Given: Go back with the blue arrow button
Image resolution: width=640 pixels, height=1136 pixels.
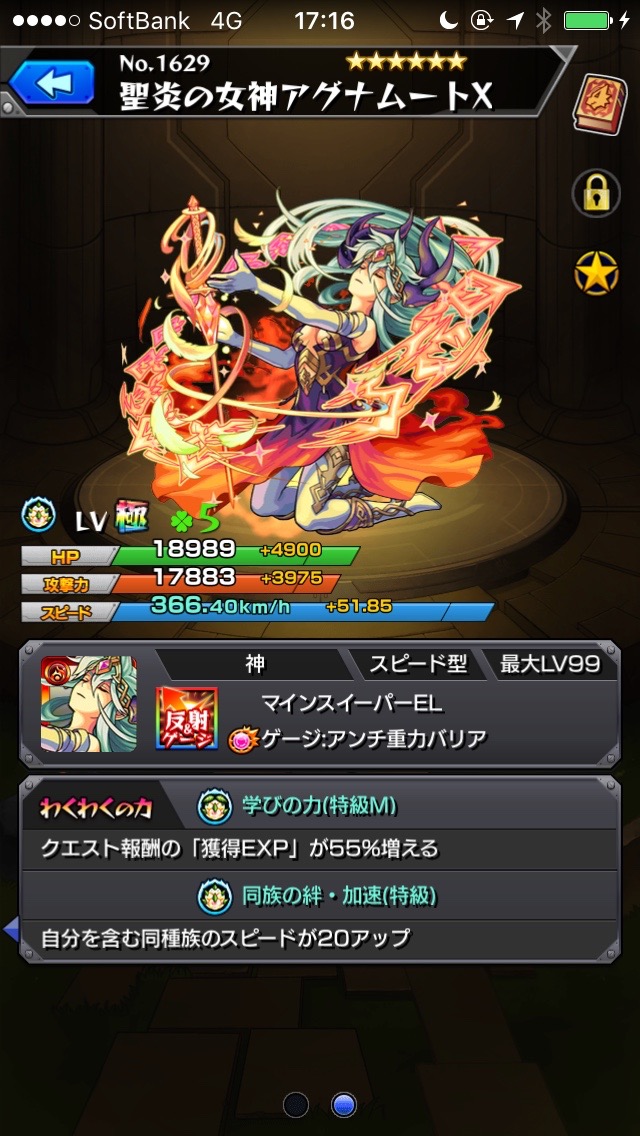Looking at the screenshot, I should coord(50,83).
